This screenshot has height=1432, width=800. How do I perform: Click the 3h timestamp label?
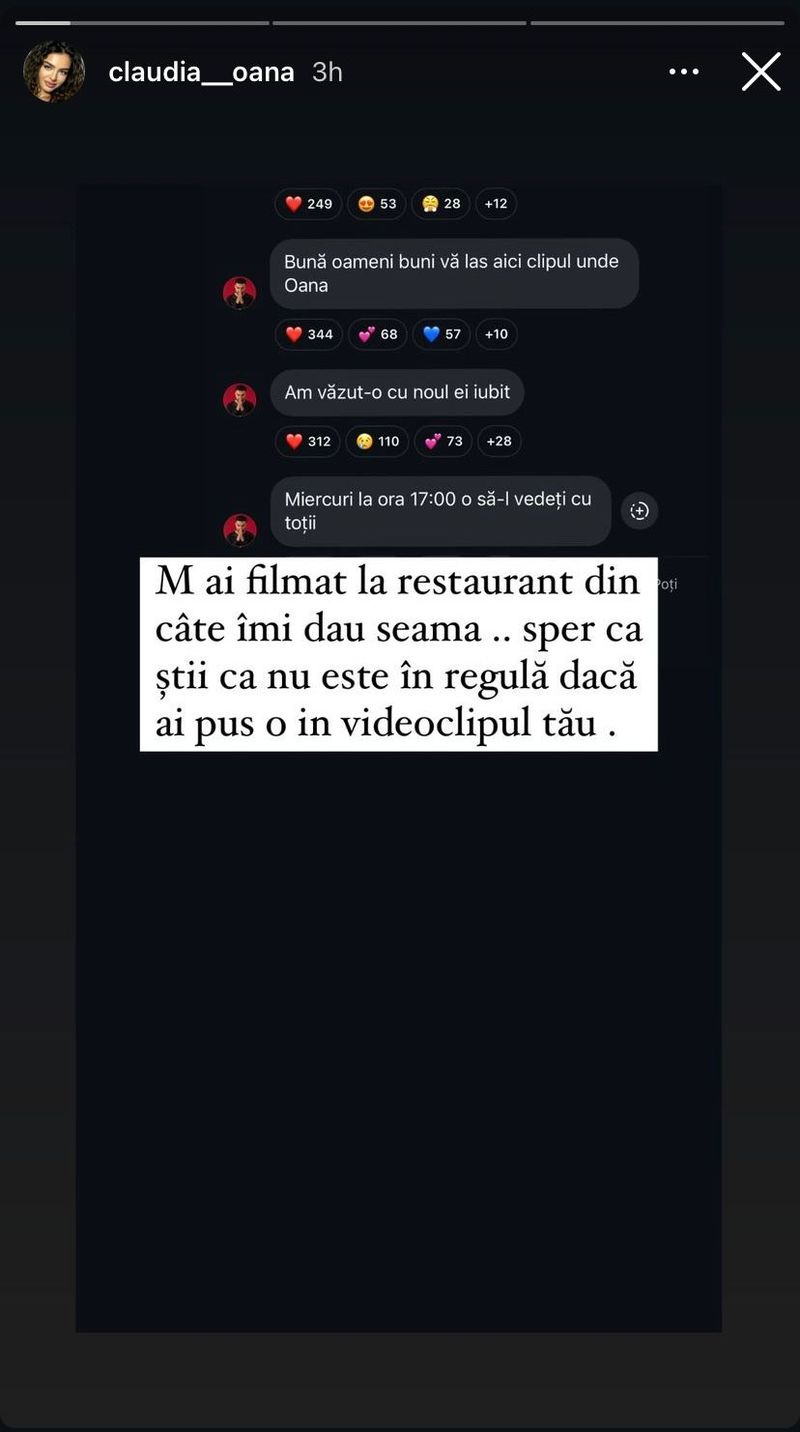326,71
